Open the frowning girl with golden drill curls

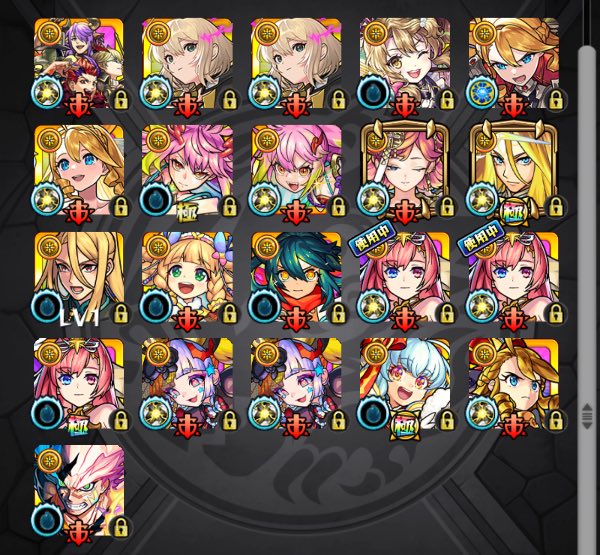point(514,384)
